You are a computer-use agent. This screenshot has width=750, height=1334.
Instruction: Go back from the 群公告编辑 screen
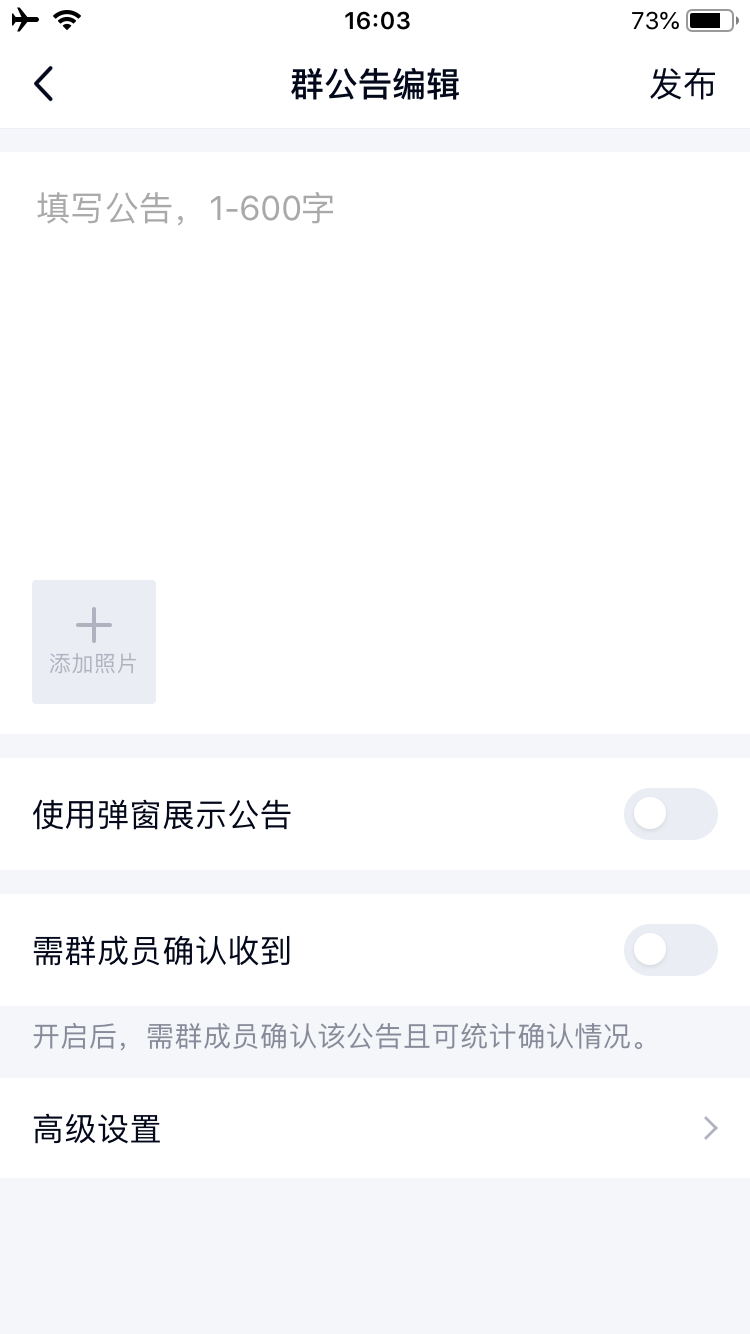tap(43, 85)
